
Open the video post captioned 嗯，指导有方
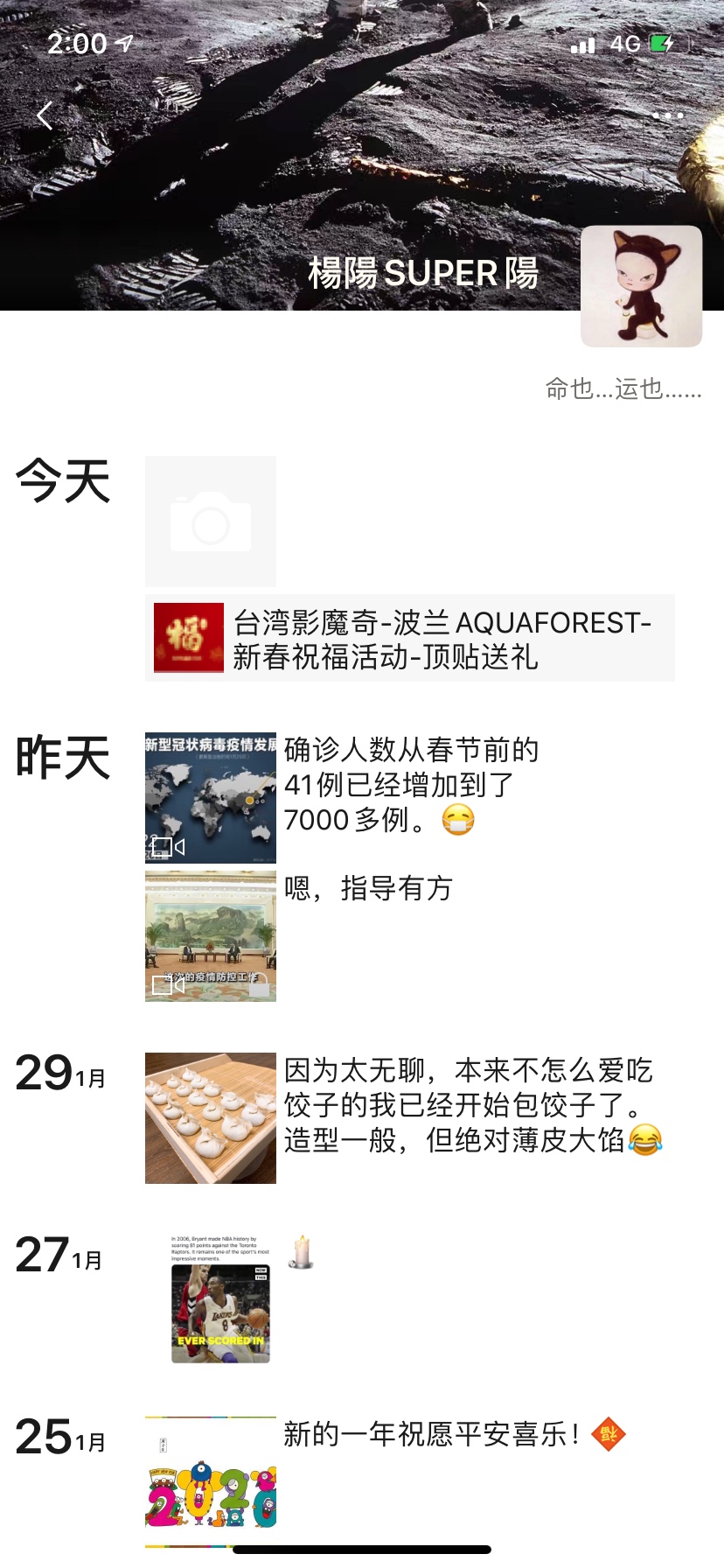(211, 936)
